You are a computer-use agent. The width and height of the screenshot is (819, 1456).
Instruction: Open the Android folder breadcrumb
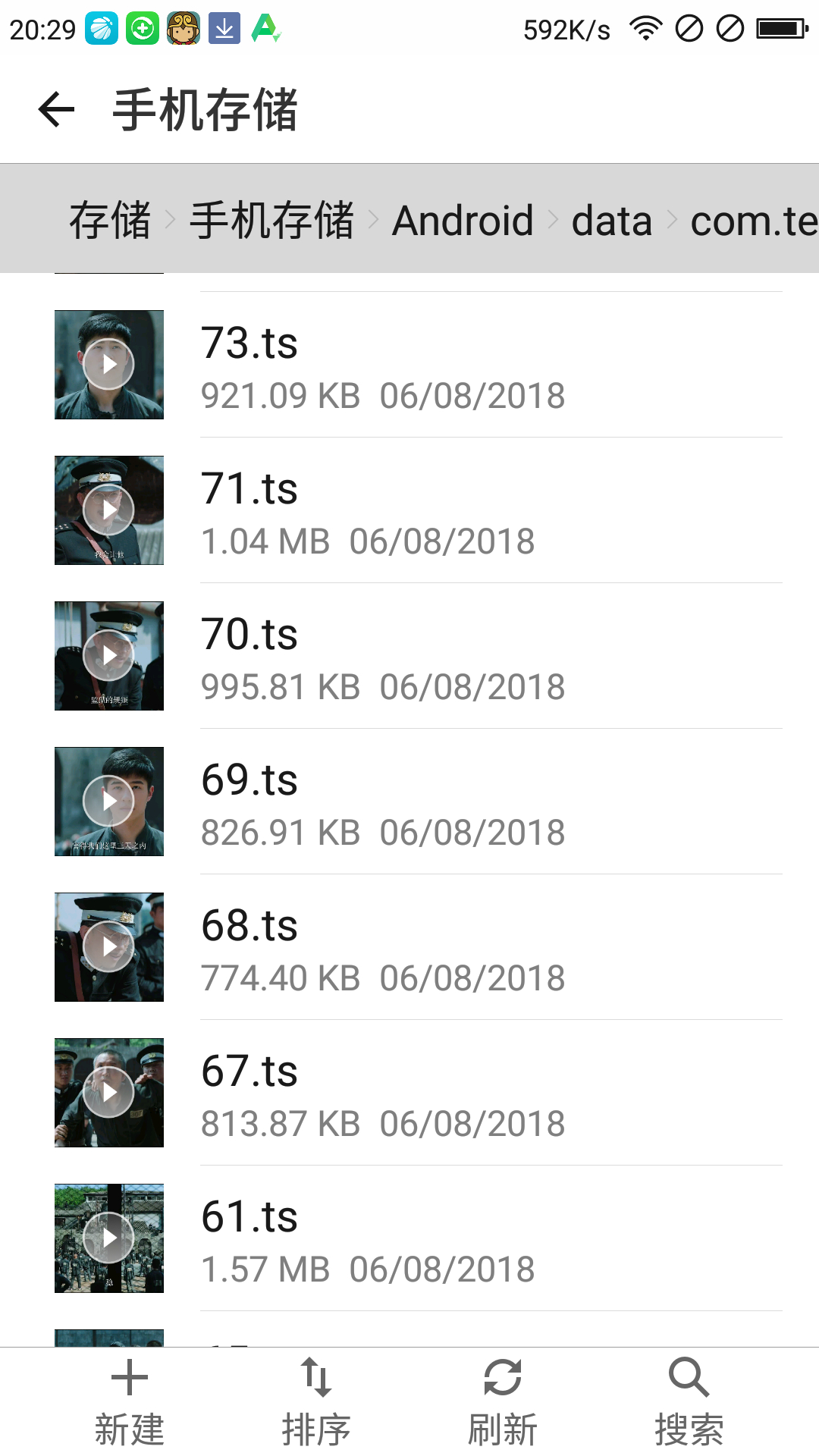coord(463,221)
